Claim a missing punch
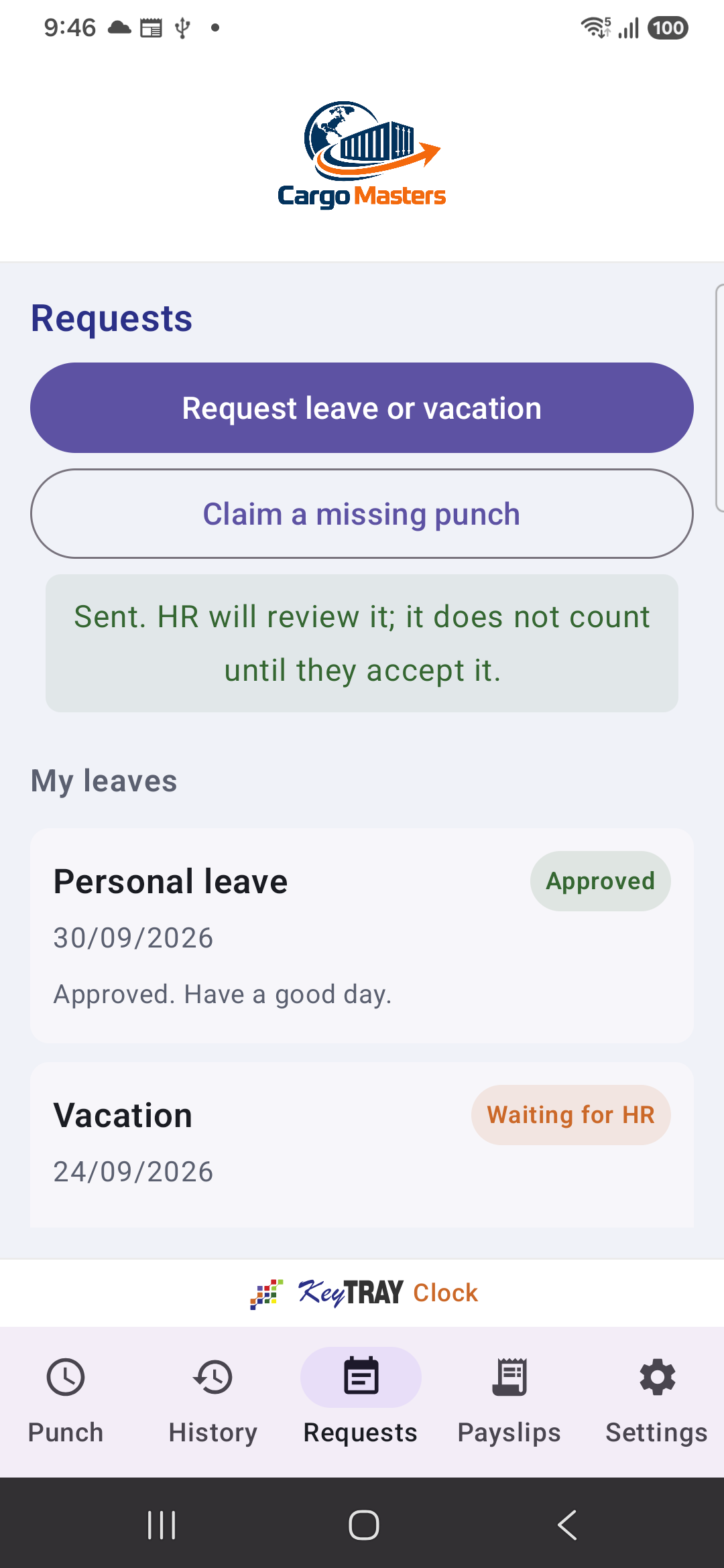The image size is (724, 1568). [362, 514]
